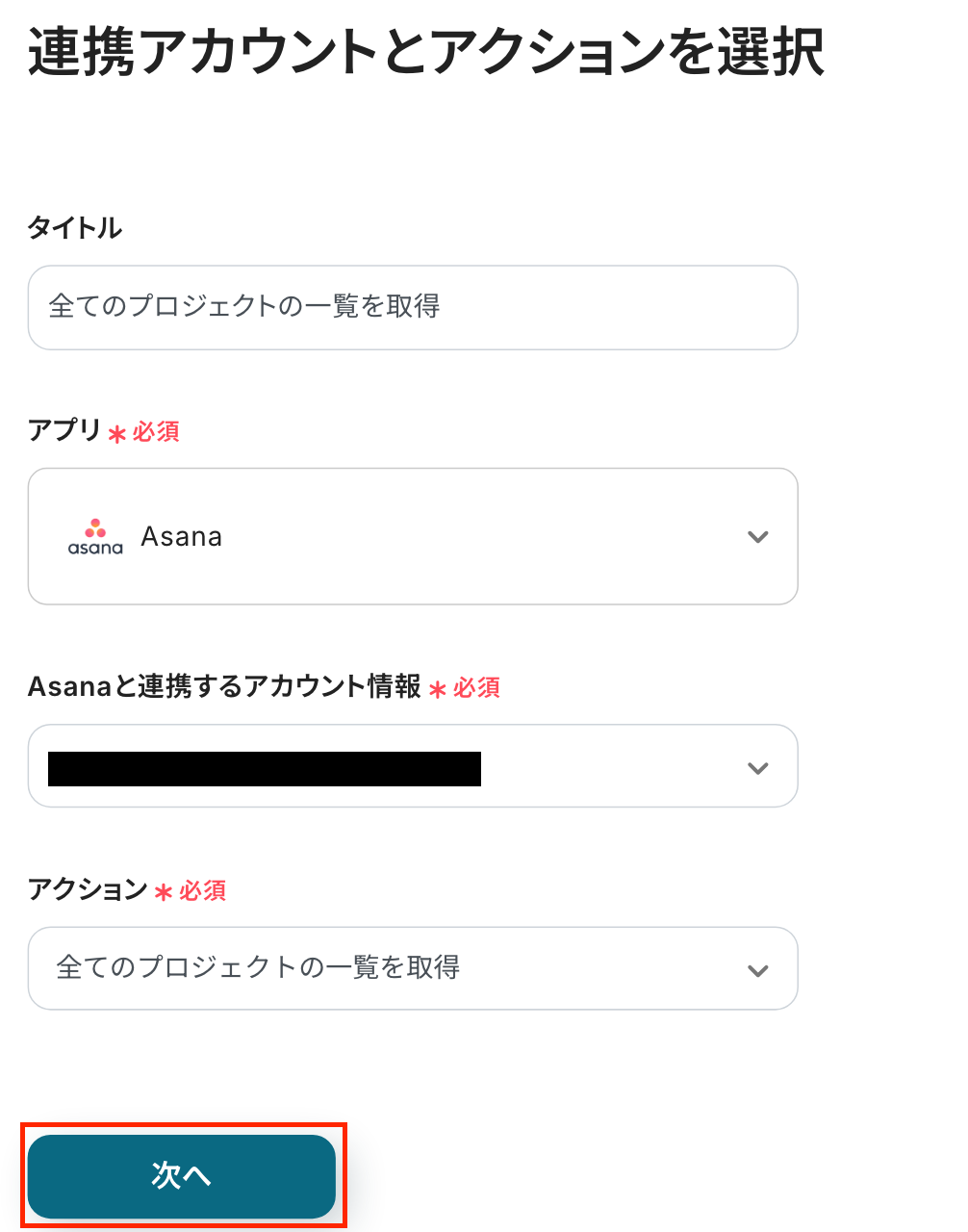Open the アクション dropdown
Image resolution: width=968 pixels, height=1232 pixels.
click(x=412, y=968)
